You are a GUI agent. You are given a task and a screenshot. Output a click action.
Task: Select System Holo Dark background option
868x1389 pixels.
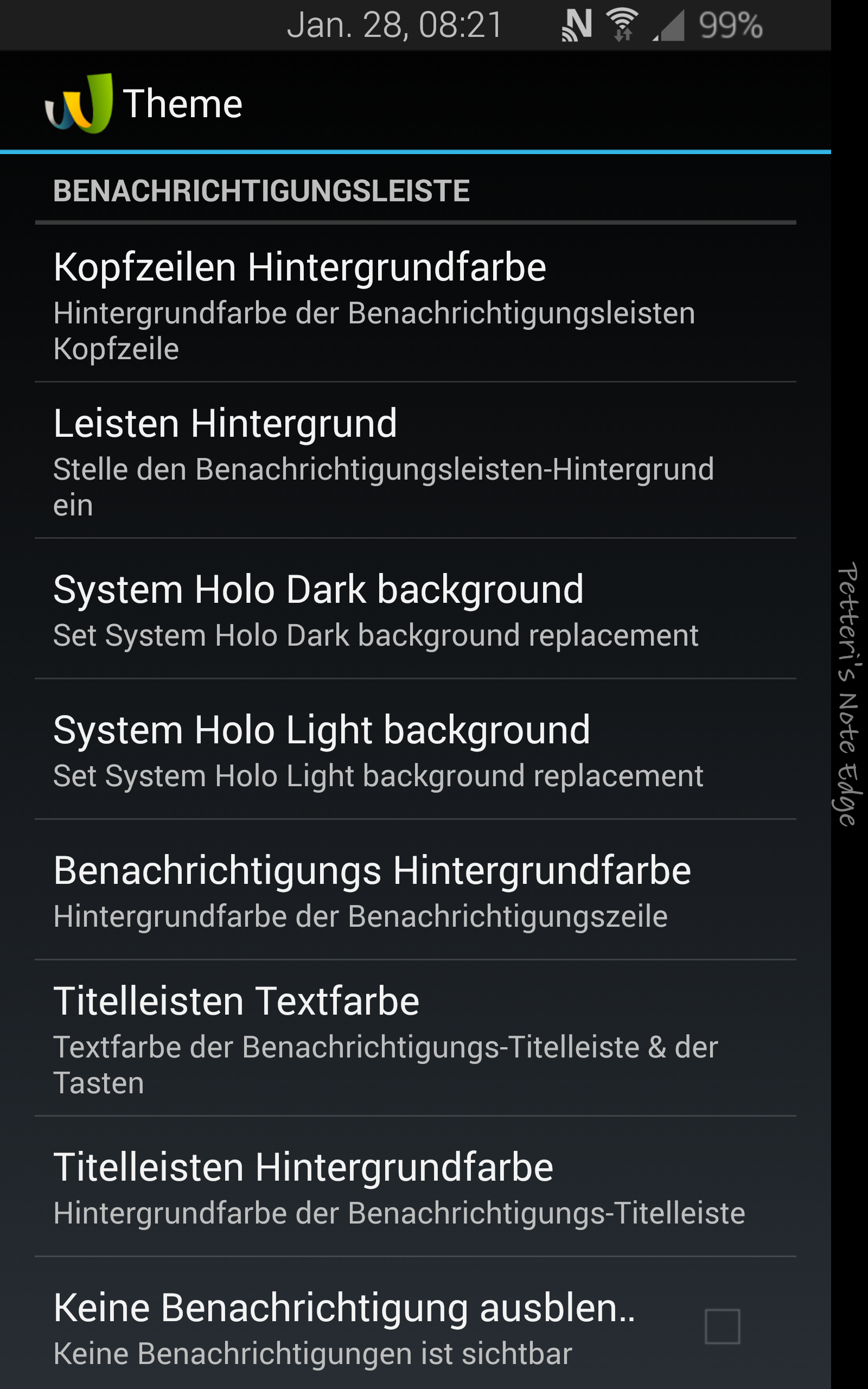tap(415, 609)
